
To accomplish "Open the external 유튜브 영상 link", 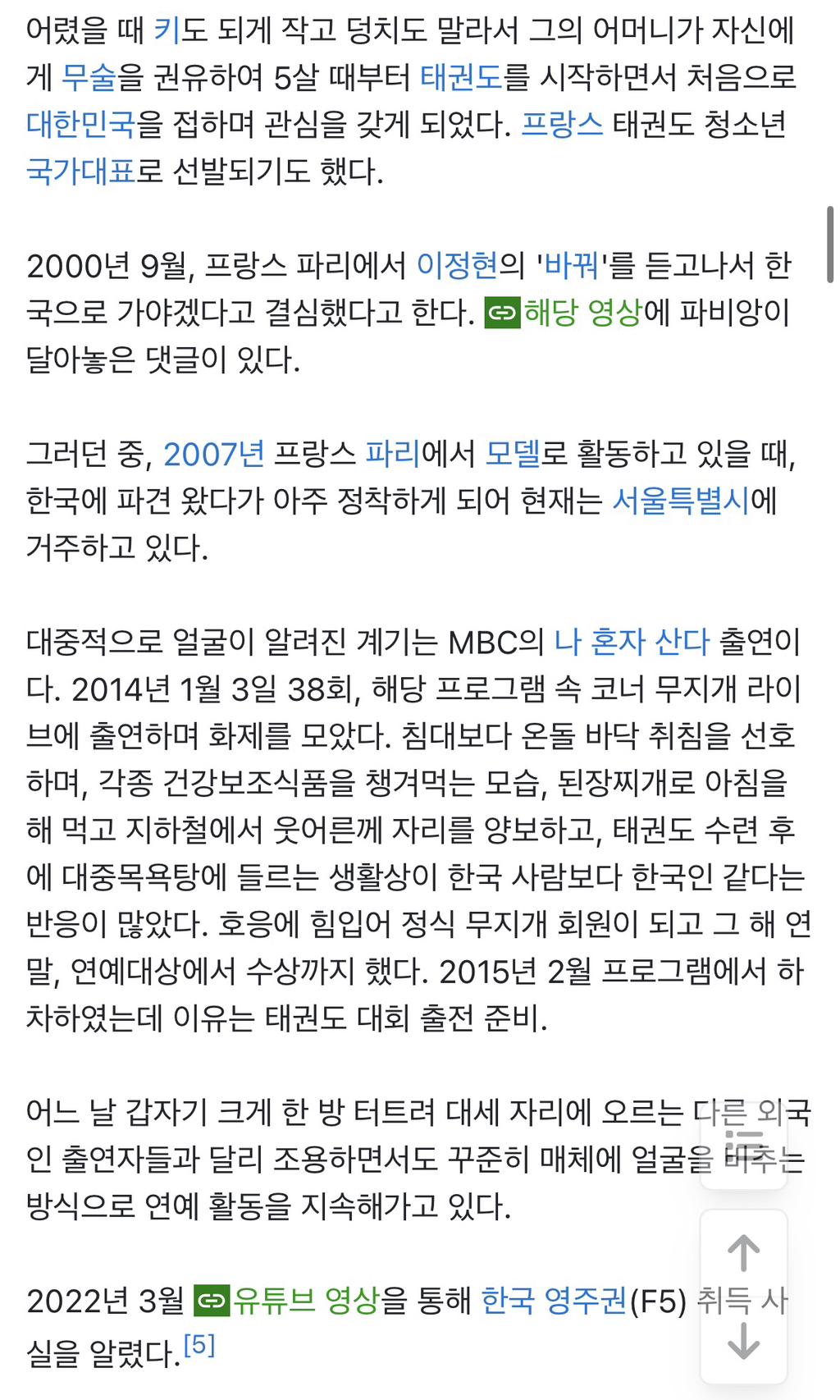I will pyautogui.click(x=287, y=1301).
